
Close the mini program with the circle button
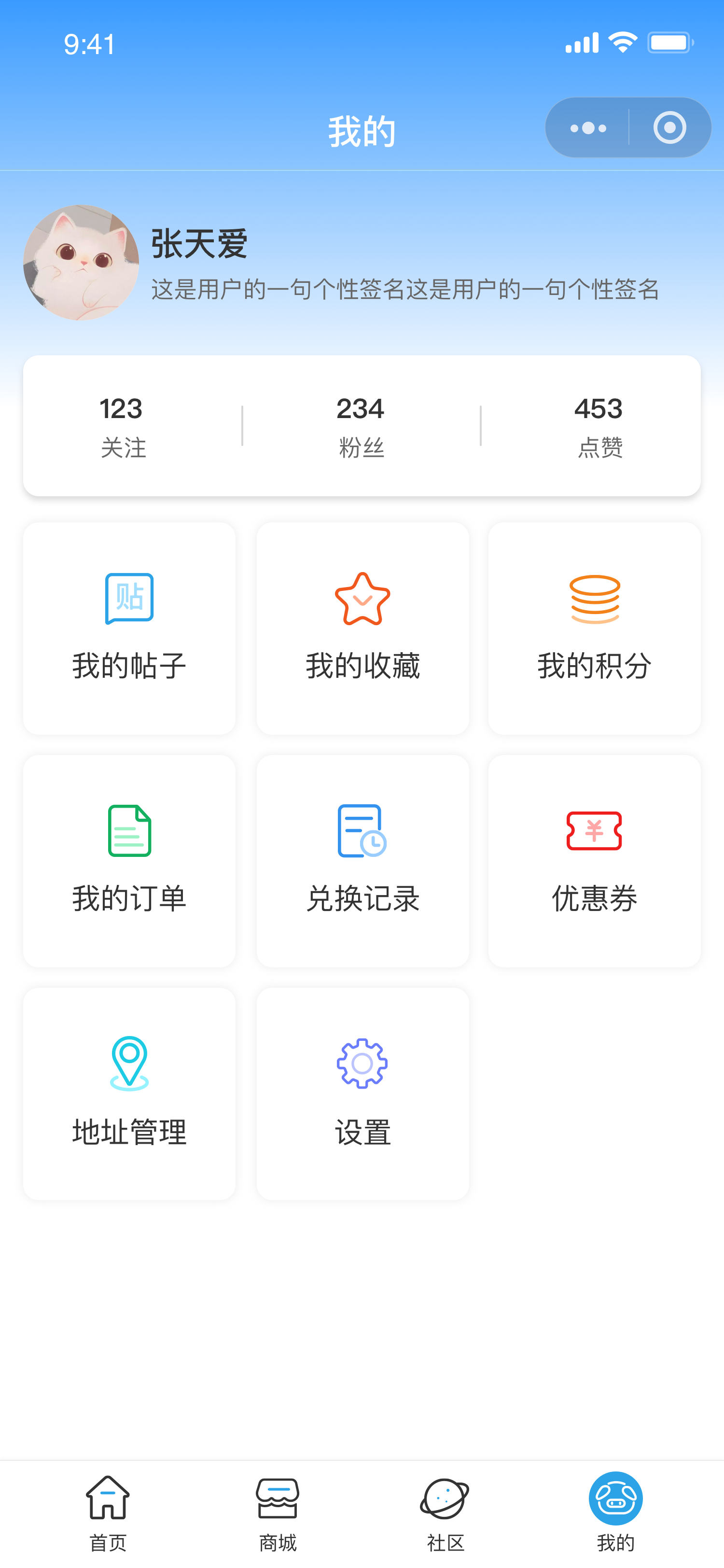pyautogui.click(x=669, y=128)
